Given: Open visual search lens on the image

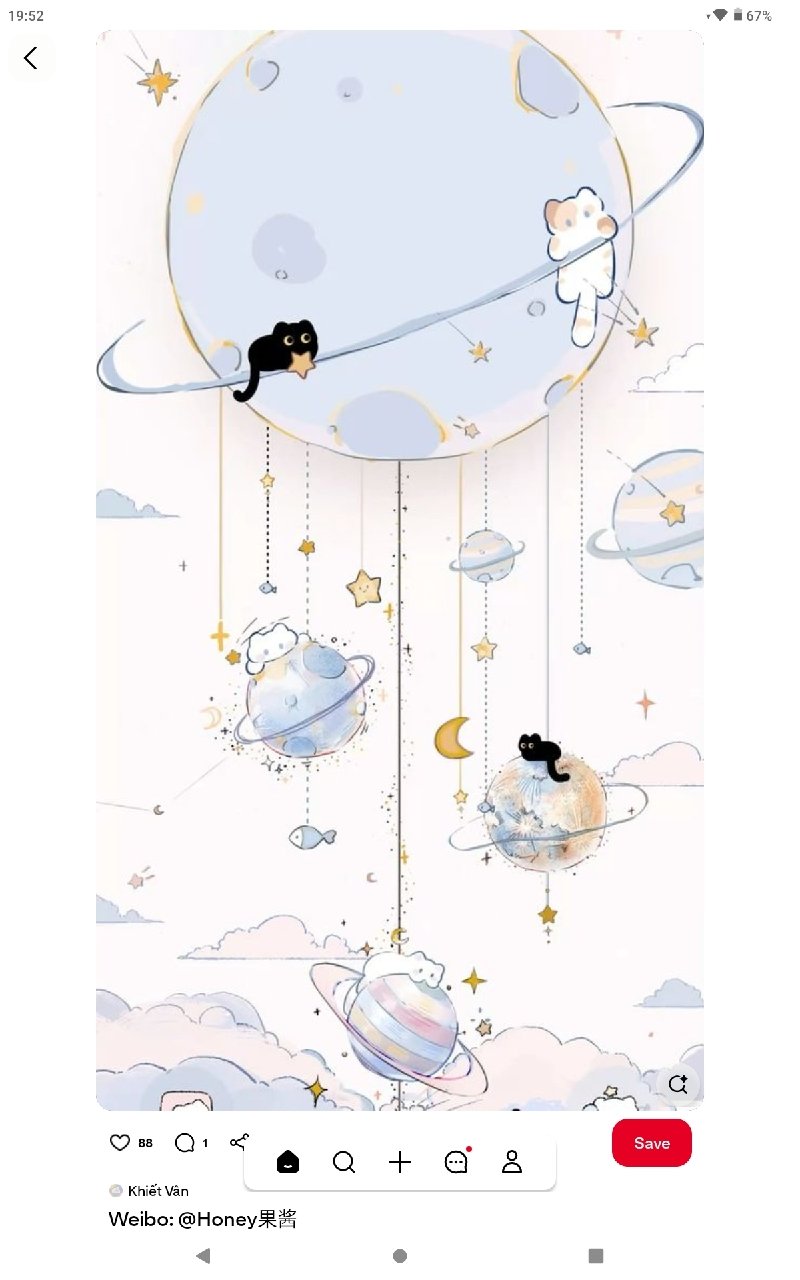Looking at the screenshot, I should pos(678,1084).
